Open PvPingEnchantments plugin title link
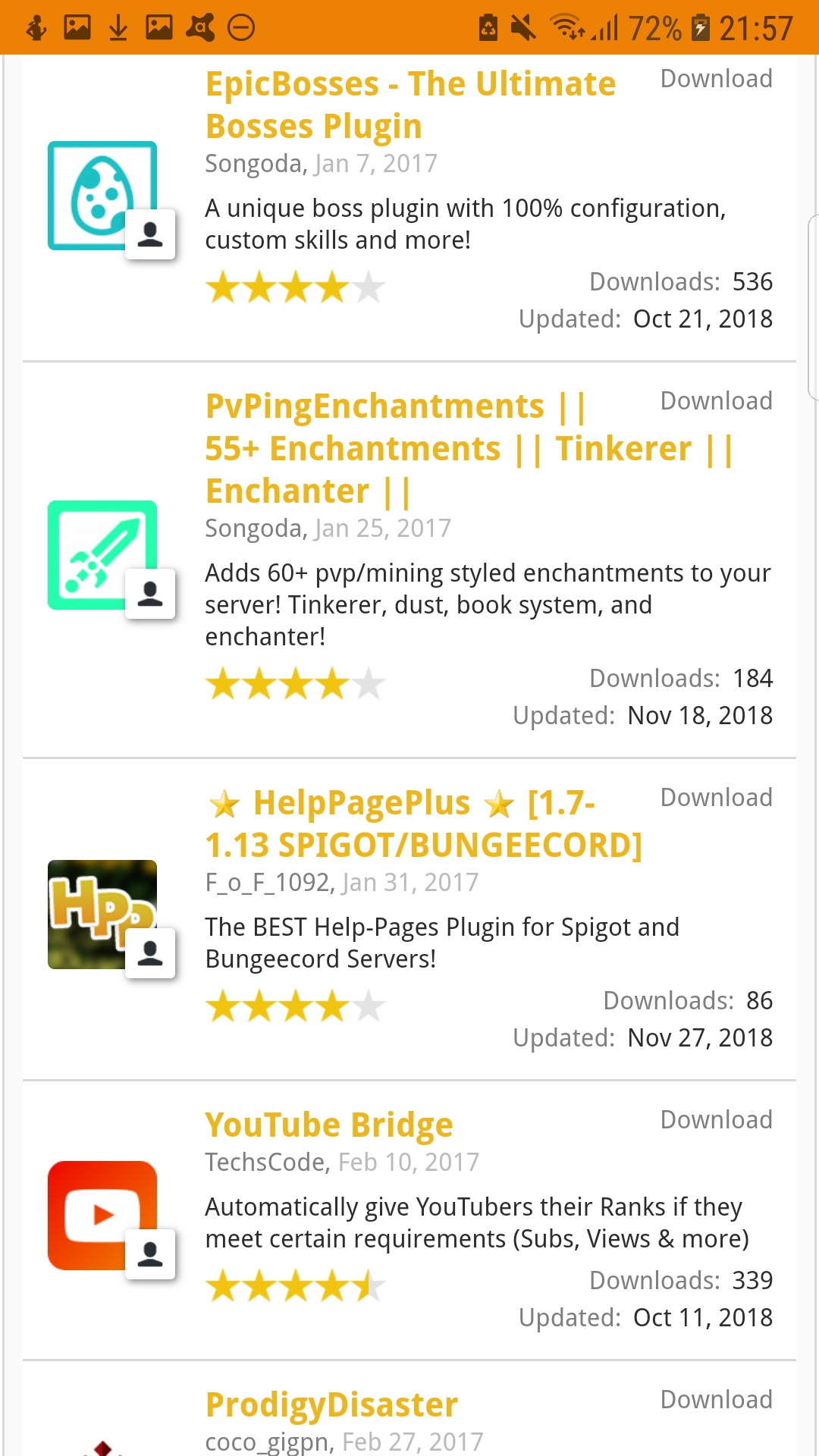 pyautogui.click(x=469, y=448)
